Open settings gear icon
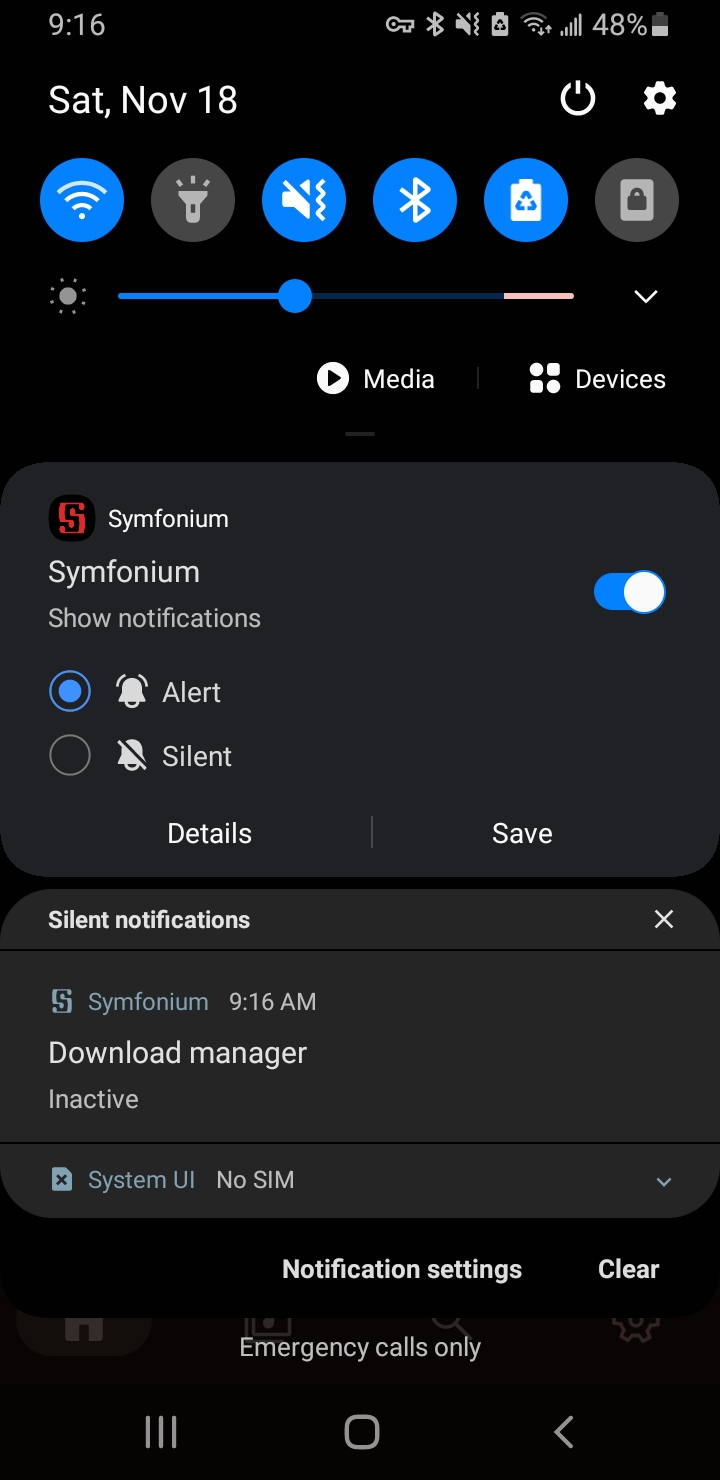The image size is (720, 1480). (660, 99)
